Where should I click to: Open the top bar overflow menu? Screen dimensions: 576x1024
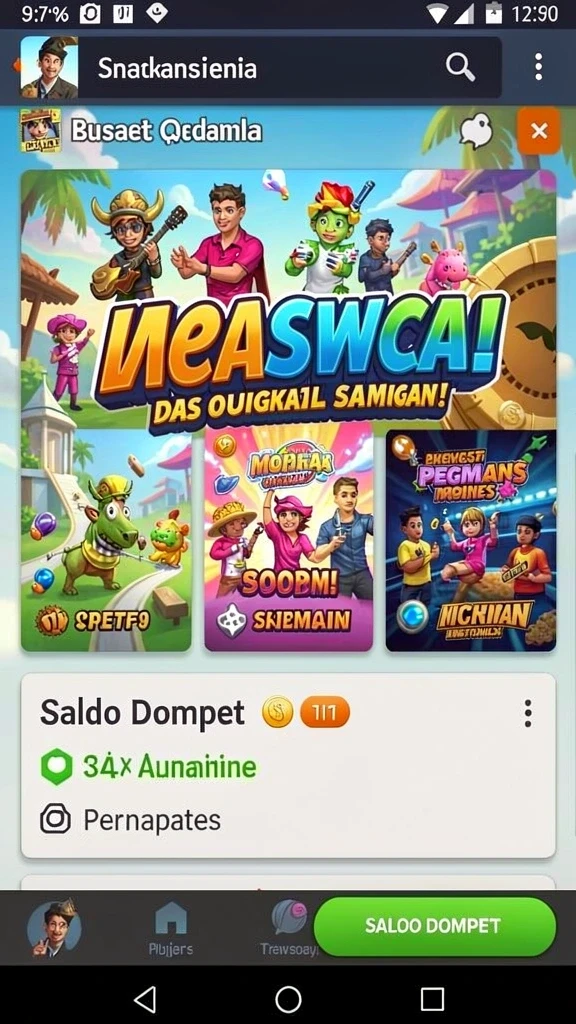click(x=538, y=67)
